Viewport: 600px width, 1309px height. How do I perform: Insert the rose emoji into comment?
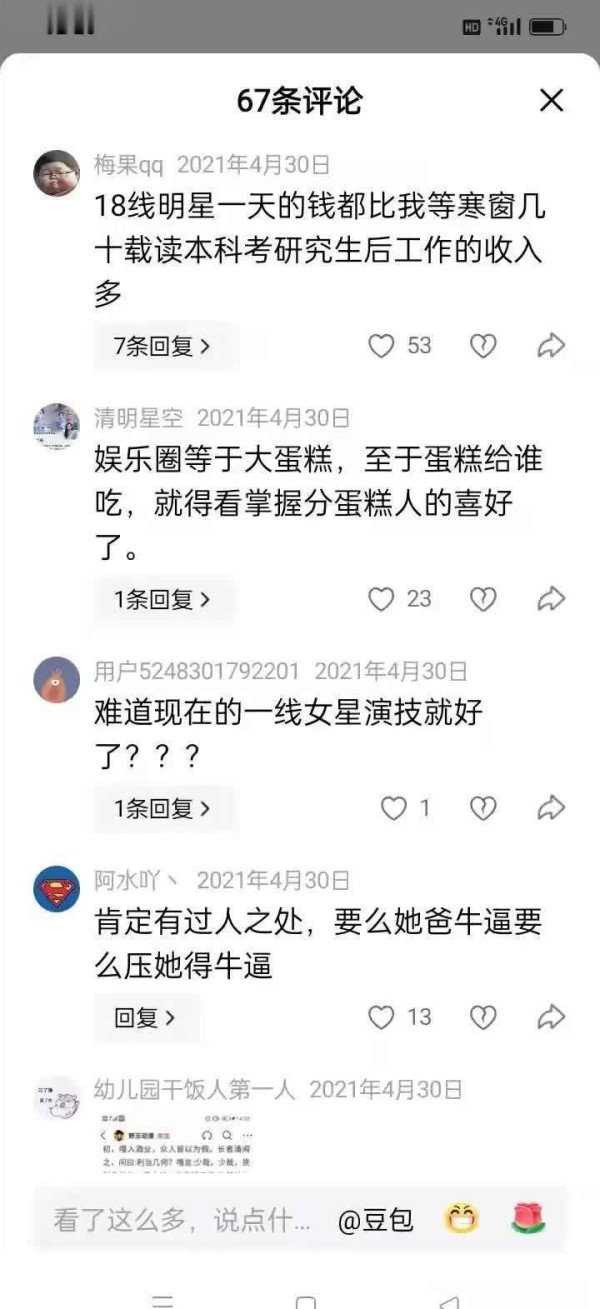[527, 1219]
